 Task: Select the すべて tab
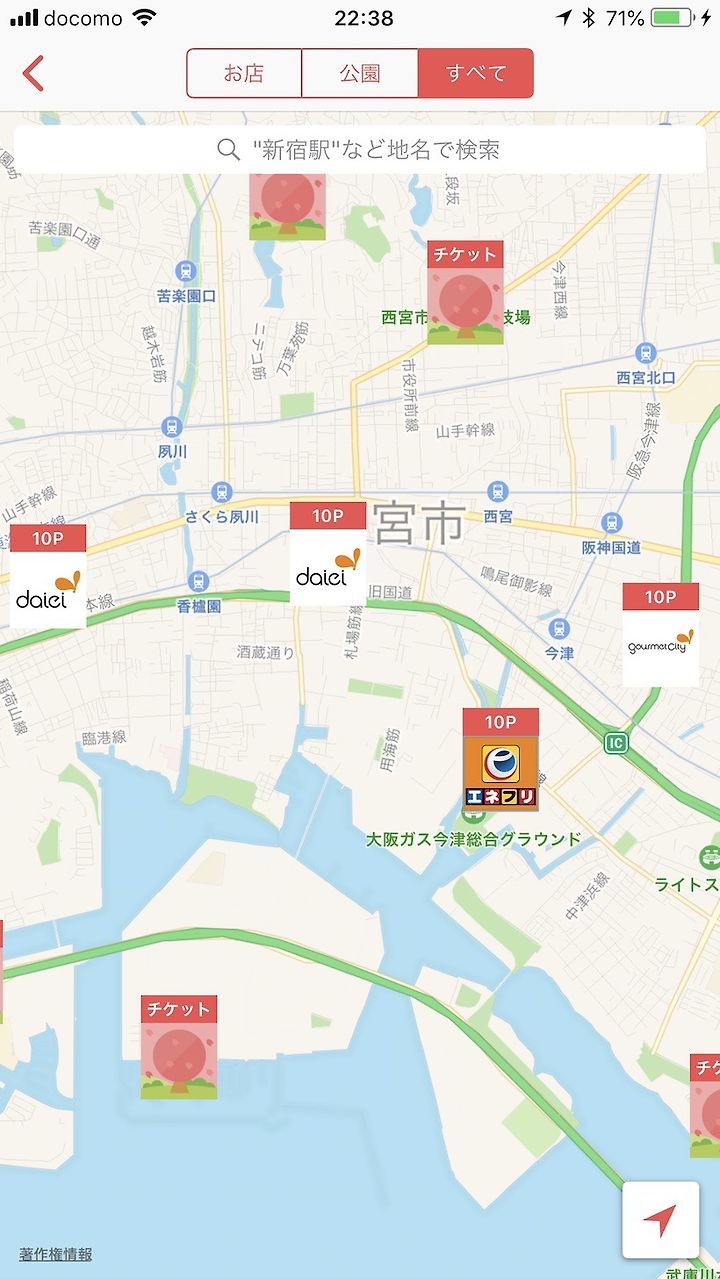point(476,73)
